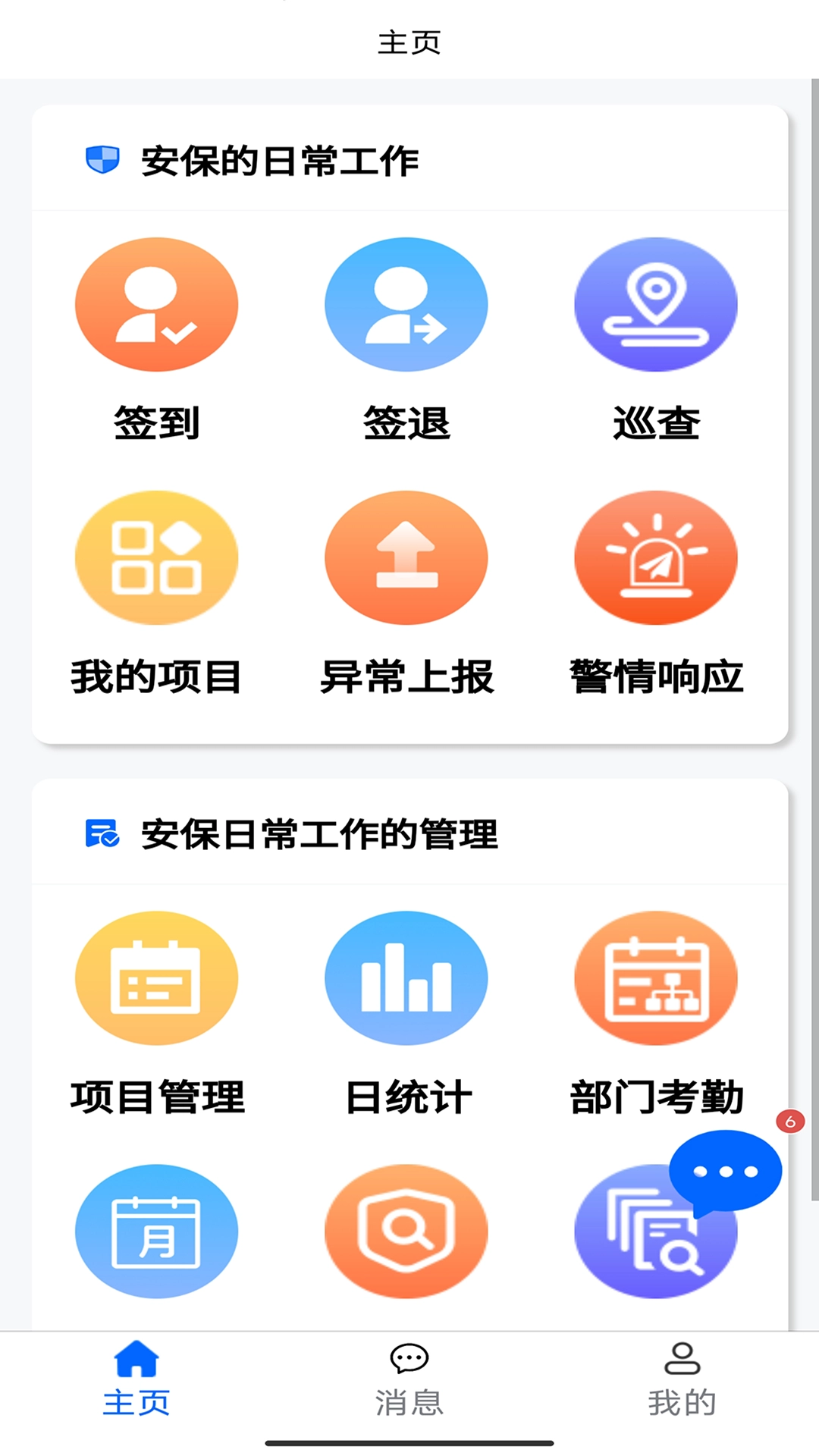Tap the shield search icon below 日统计

tap(406, 1232)
